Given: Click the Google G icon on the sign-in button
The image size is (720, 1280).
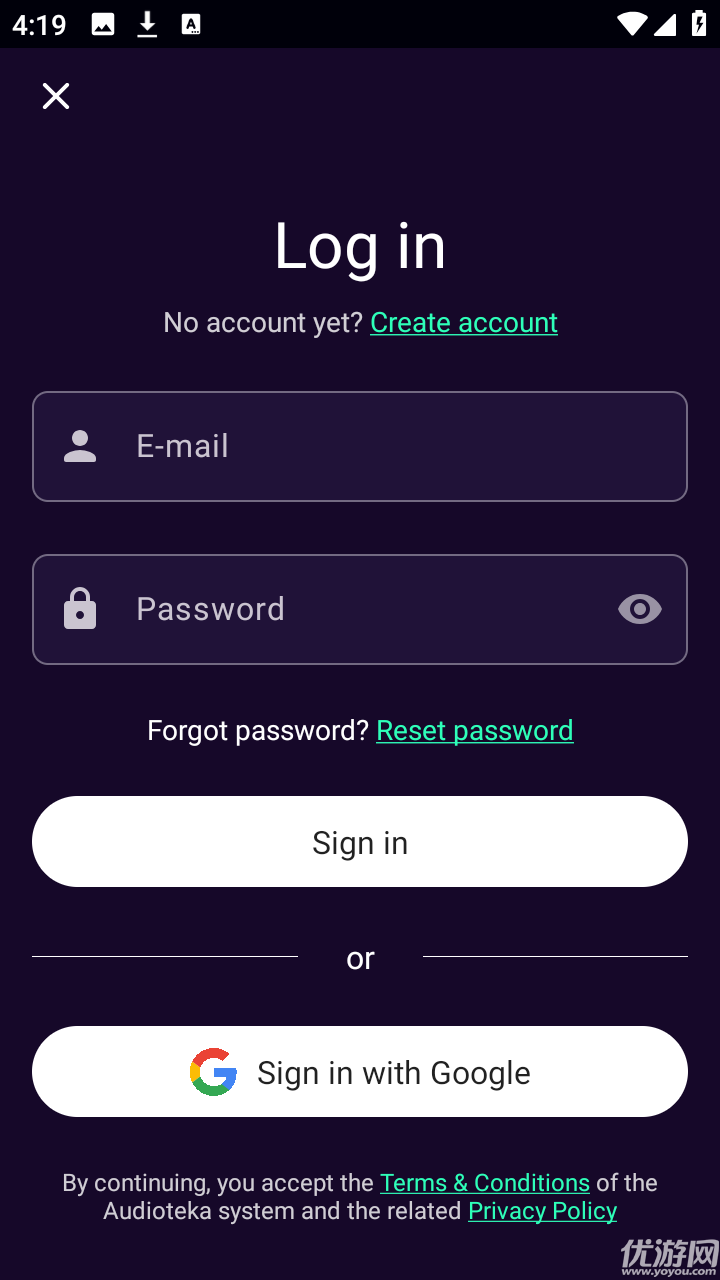Looking at the screenshot, I should pyautogui.click(x=212, y=1071).
